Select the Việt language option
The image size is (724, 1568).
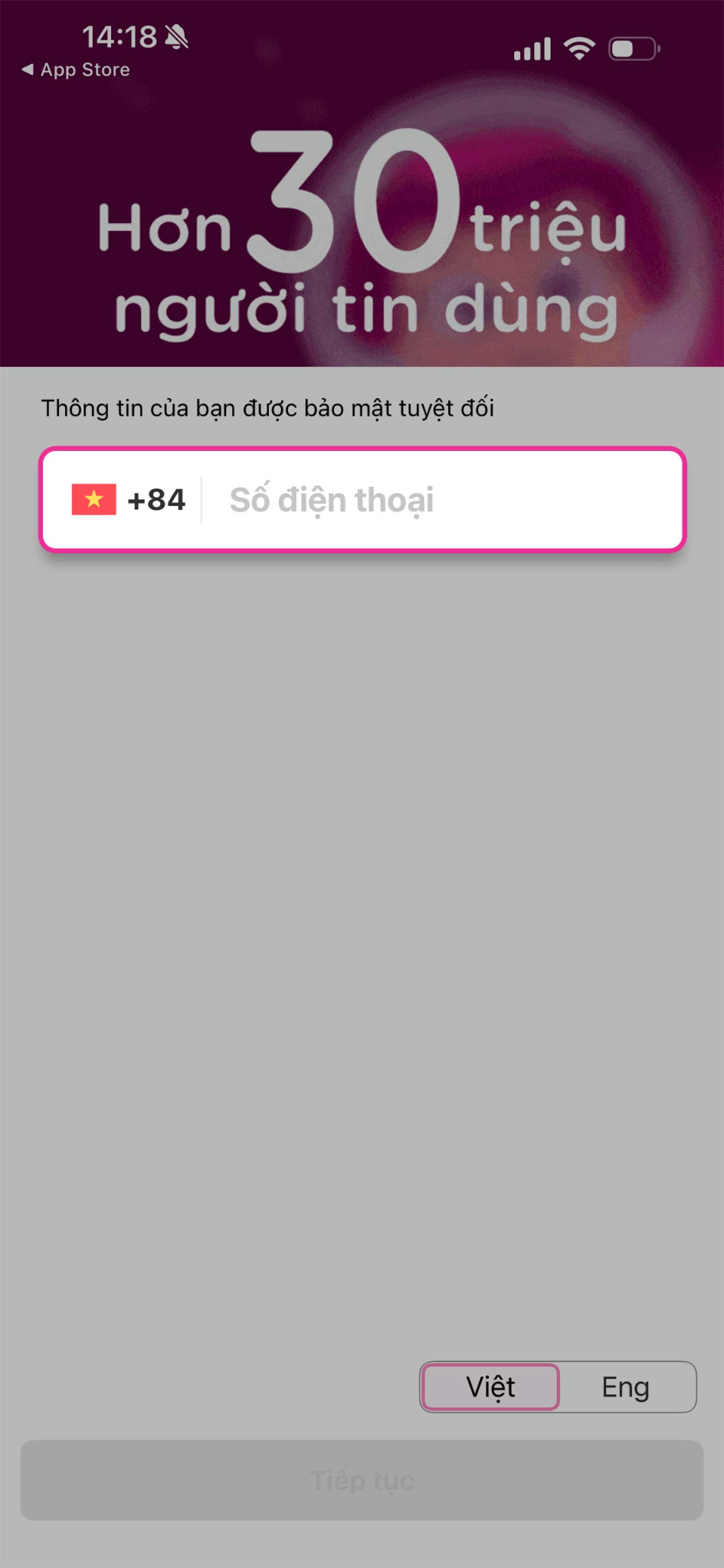[490, 1387]
